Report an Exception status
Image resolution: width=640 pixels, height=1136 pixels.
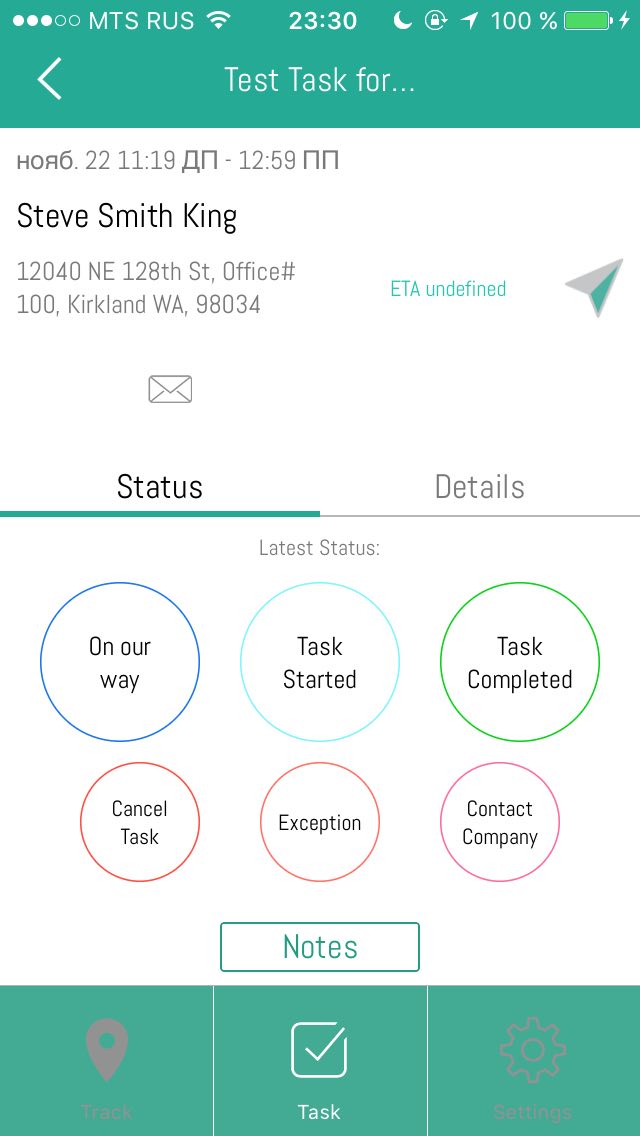coord(320,822)
